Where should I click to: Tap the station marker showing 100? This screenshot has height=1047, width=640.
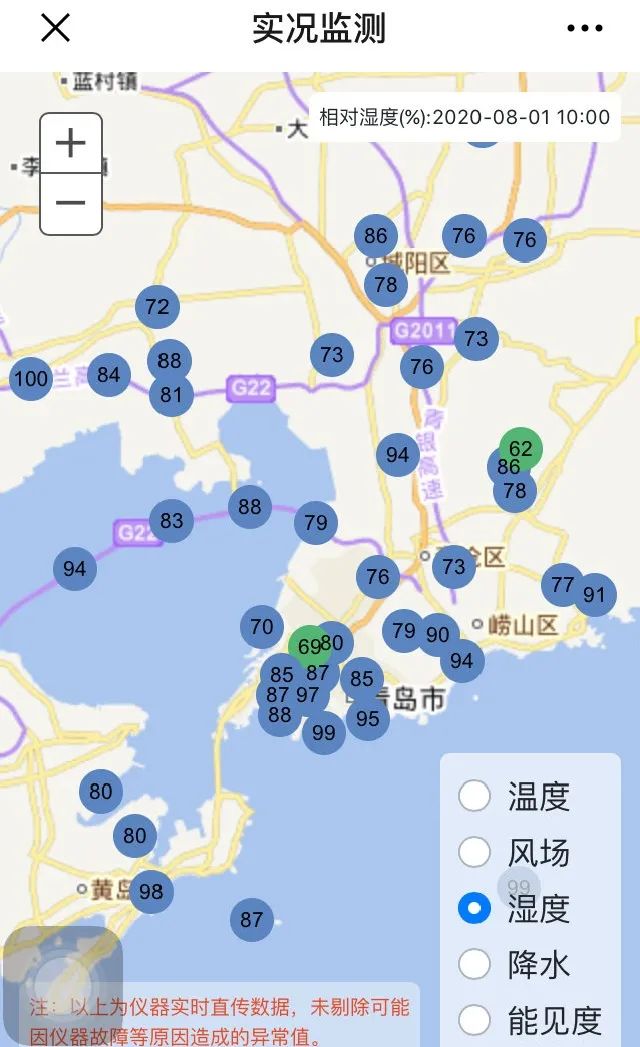pyautogui.click(x=31, y=378)
